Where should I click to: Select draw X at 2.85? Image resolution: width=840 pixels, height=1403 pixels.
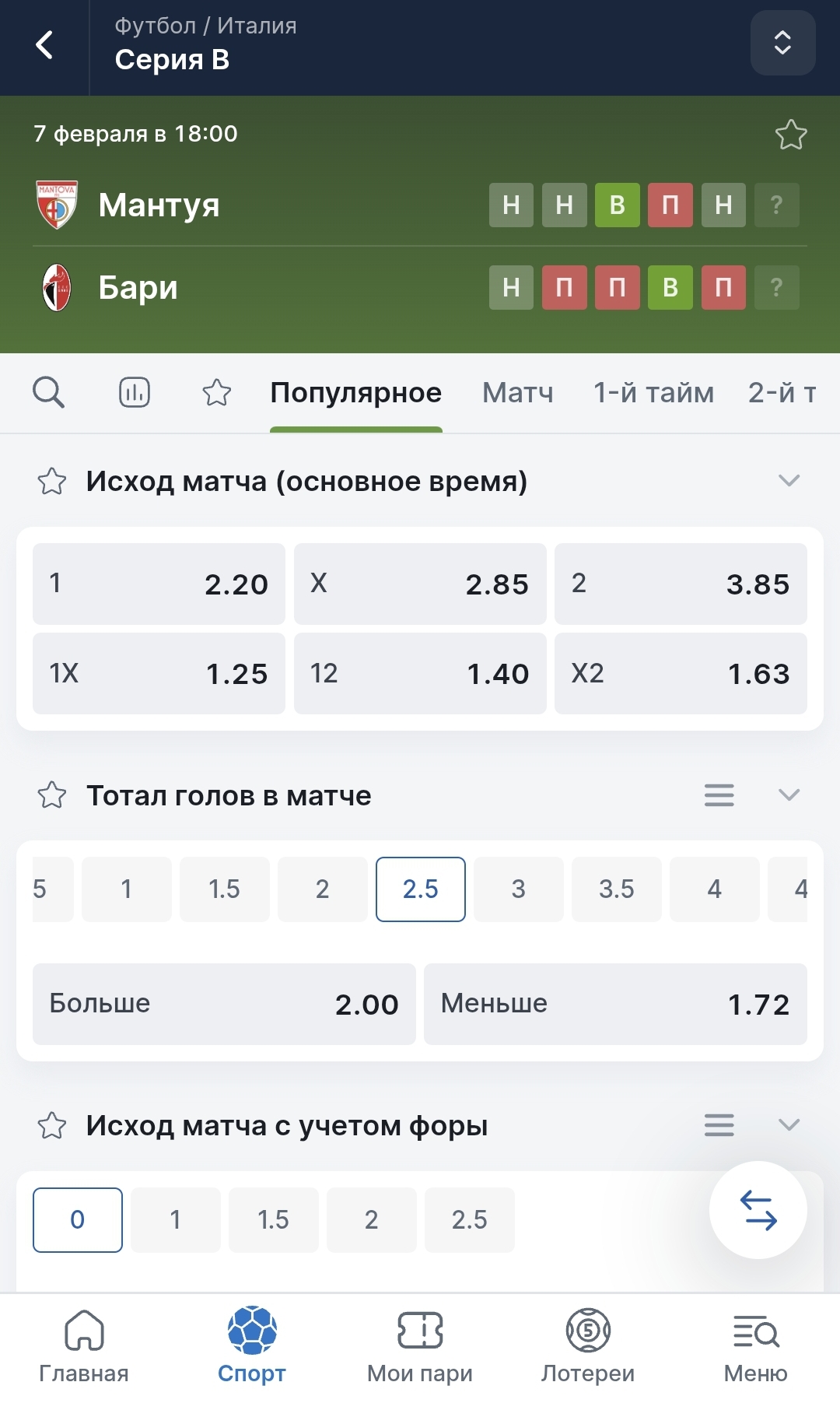(420, 584)
